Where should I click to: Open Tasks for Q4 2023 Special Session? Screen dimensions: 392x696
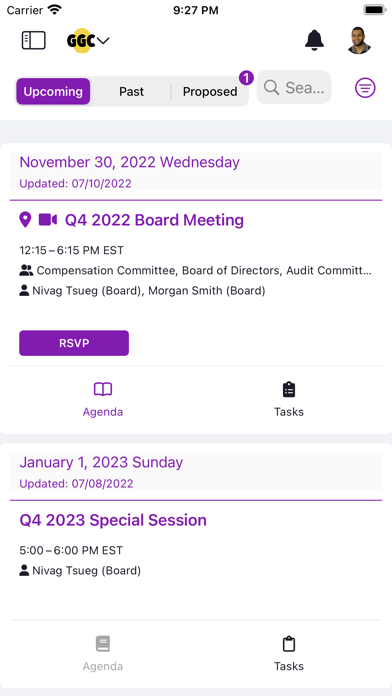pyautogui.click(x=289, y=654)
